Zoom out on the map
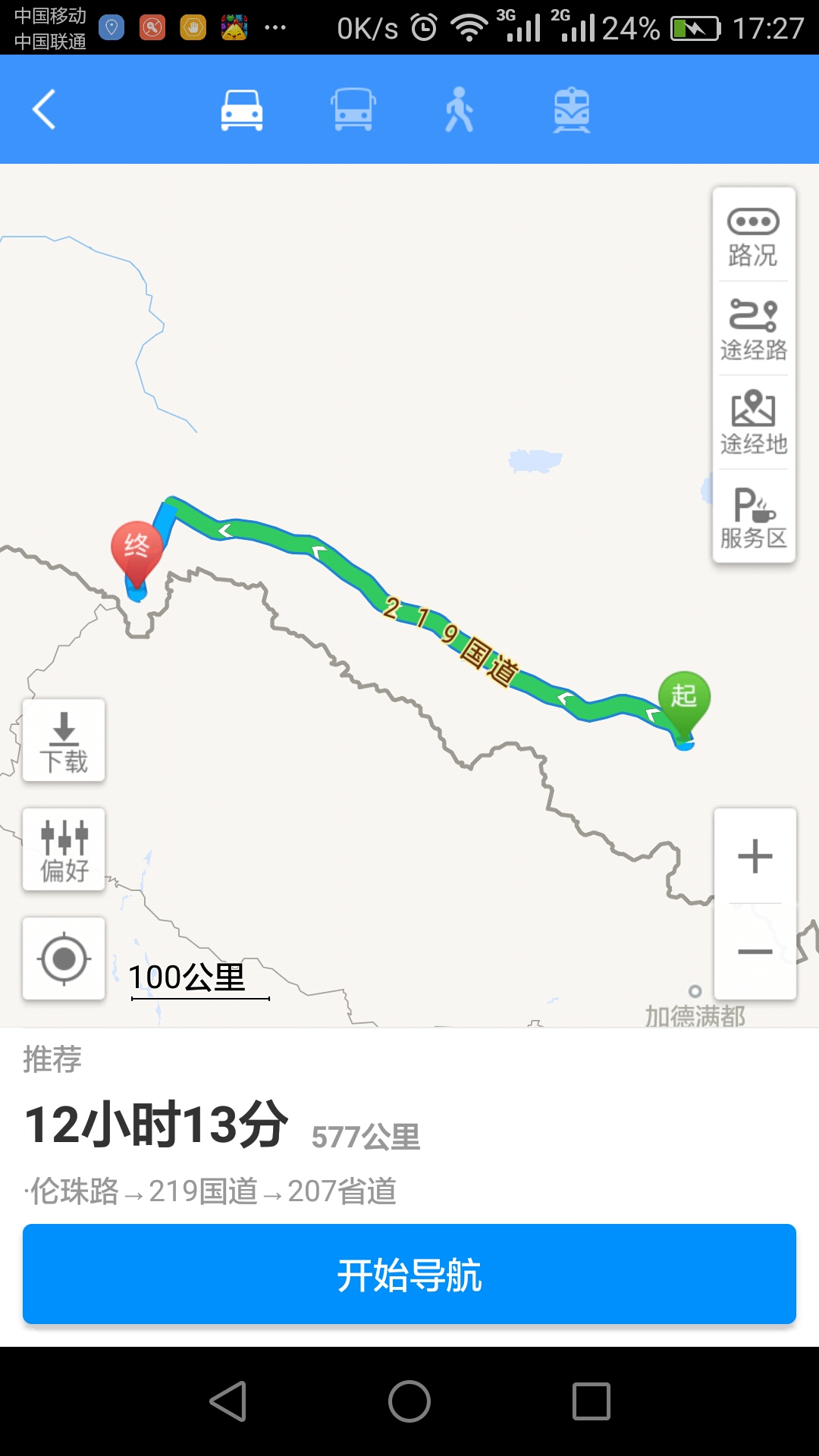The image size is (819, 1456). [x=755, y=951]
